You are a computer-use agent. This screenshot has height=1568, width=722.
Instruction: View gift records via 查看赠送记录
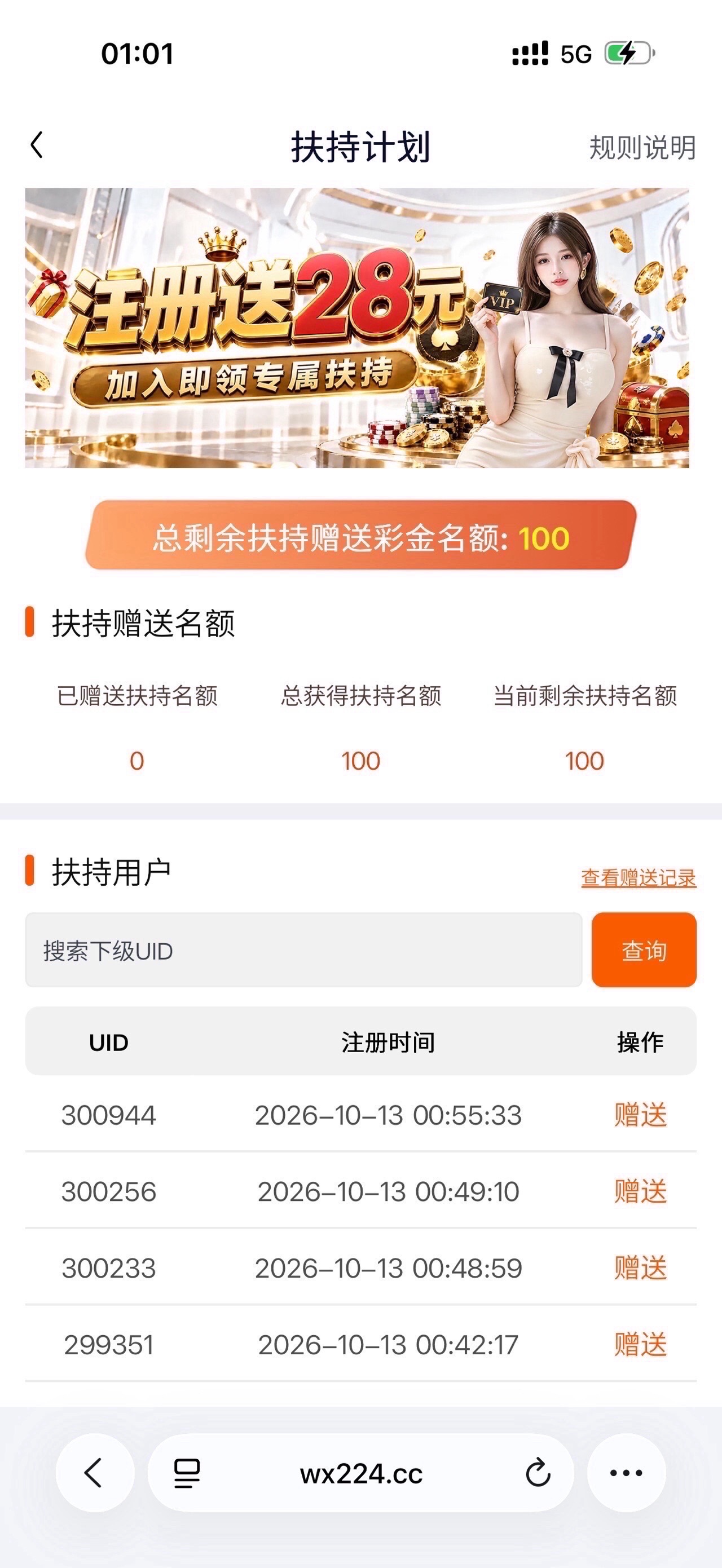(x=639, y=878)
